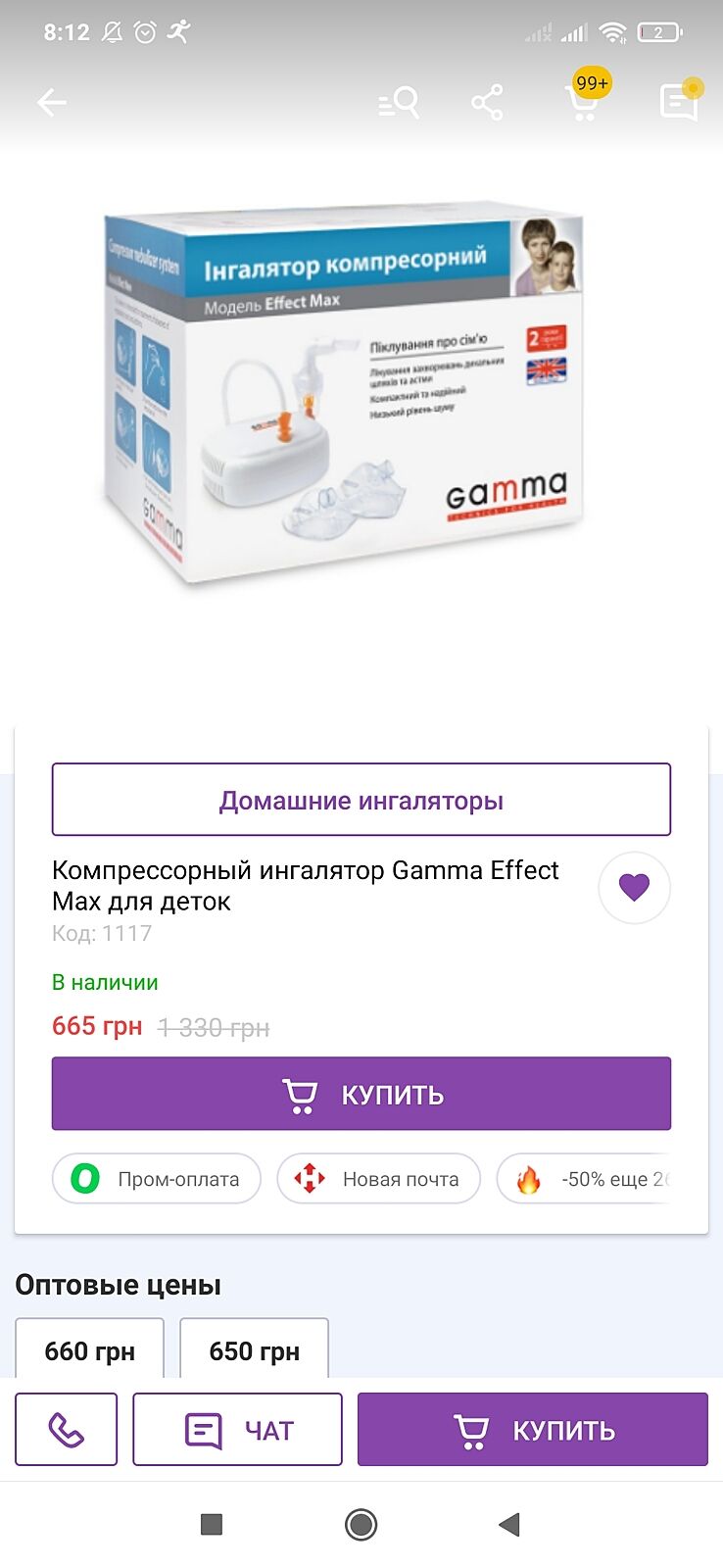723x1568 pixels.
Task: Toggle the heart favorite on this product
Action: coord(634,888)
